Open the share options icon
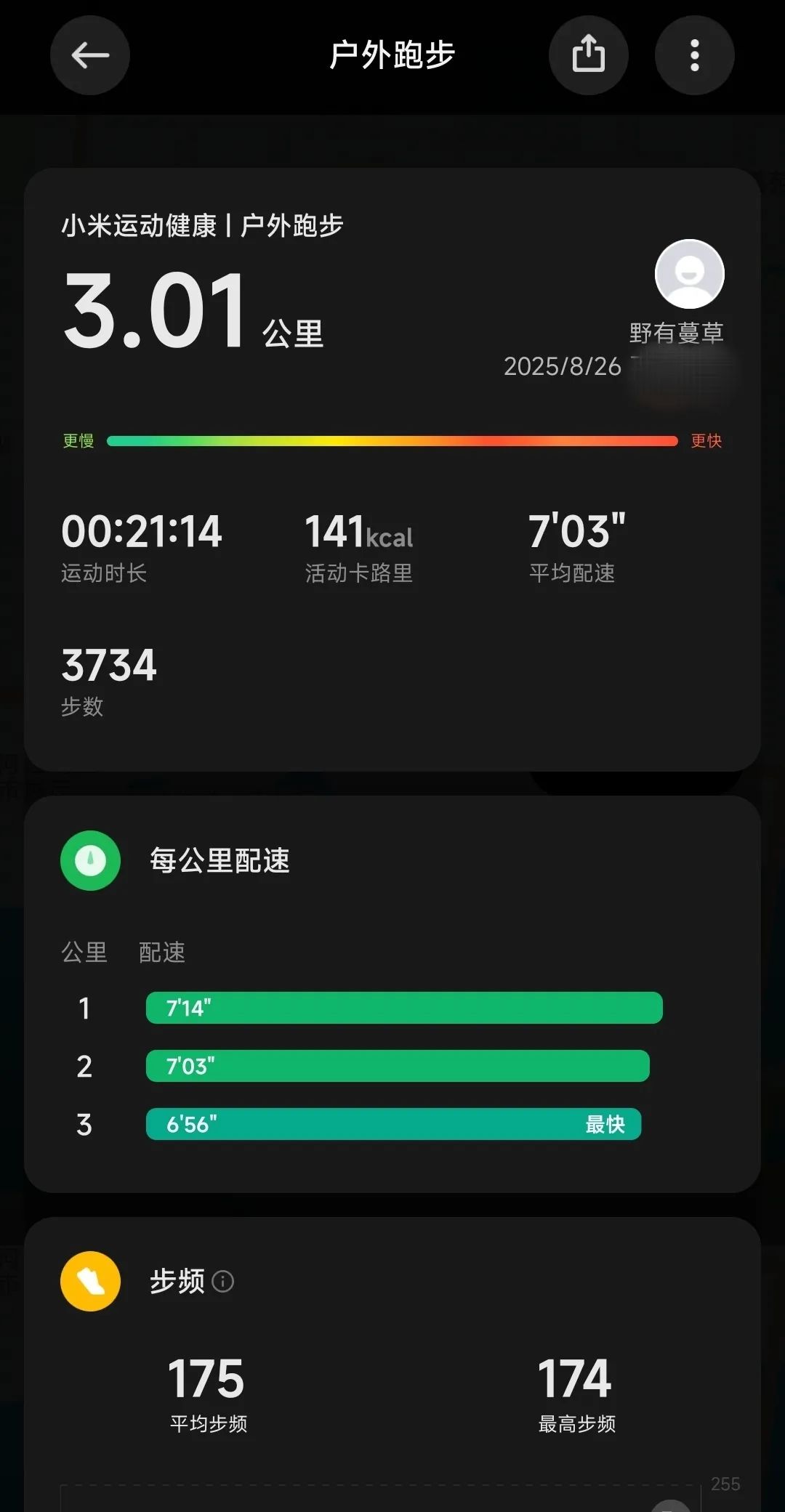Viewport: 785px width, 1512px height. (x=589, y=54)
